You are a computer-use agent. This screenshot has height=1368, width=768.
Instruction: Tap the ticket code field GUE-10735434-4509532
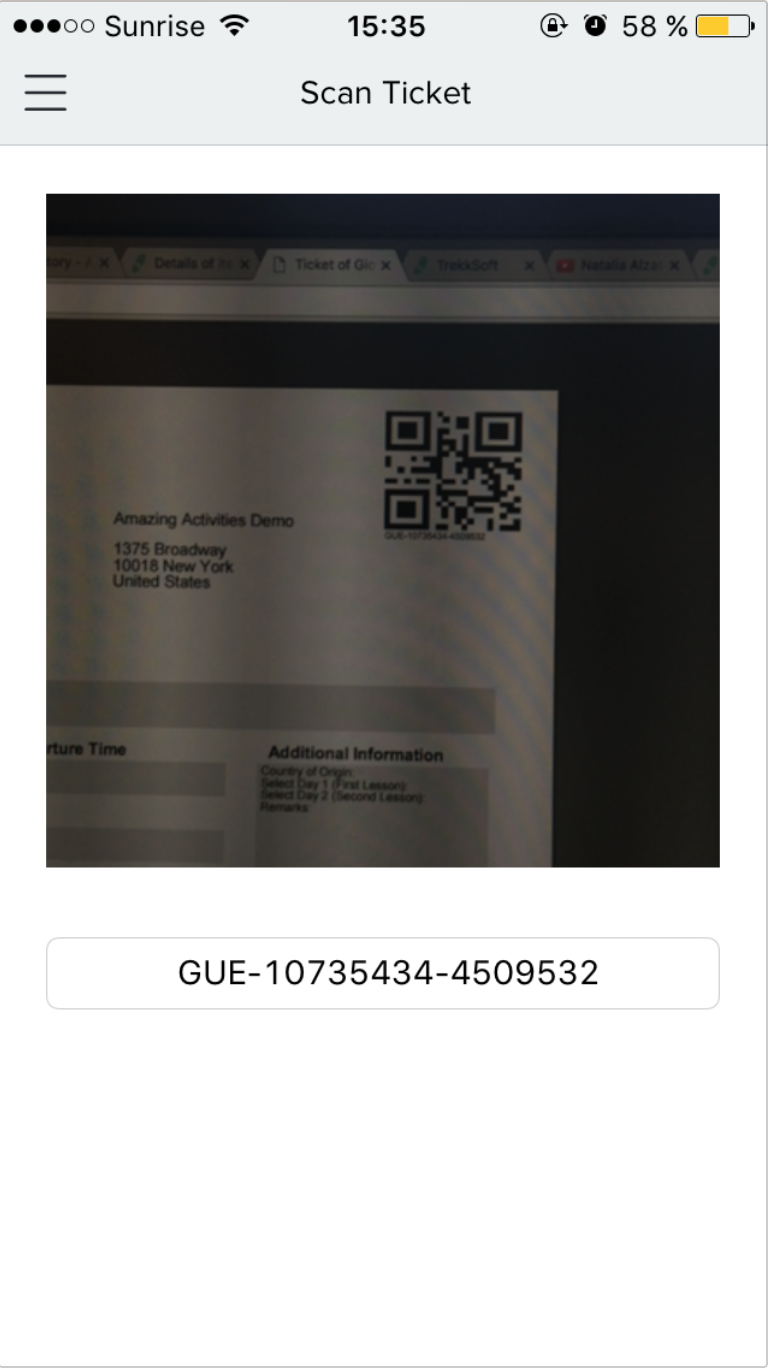383,973
